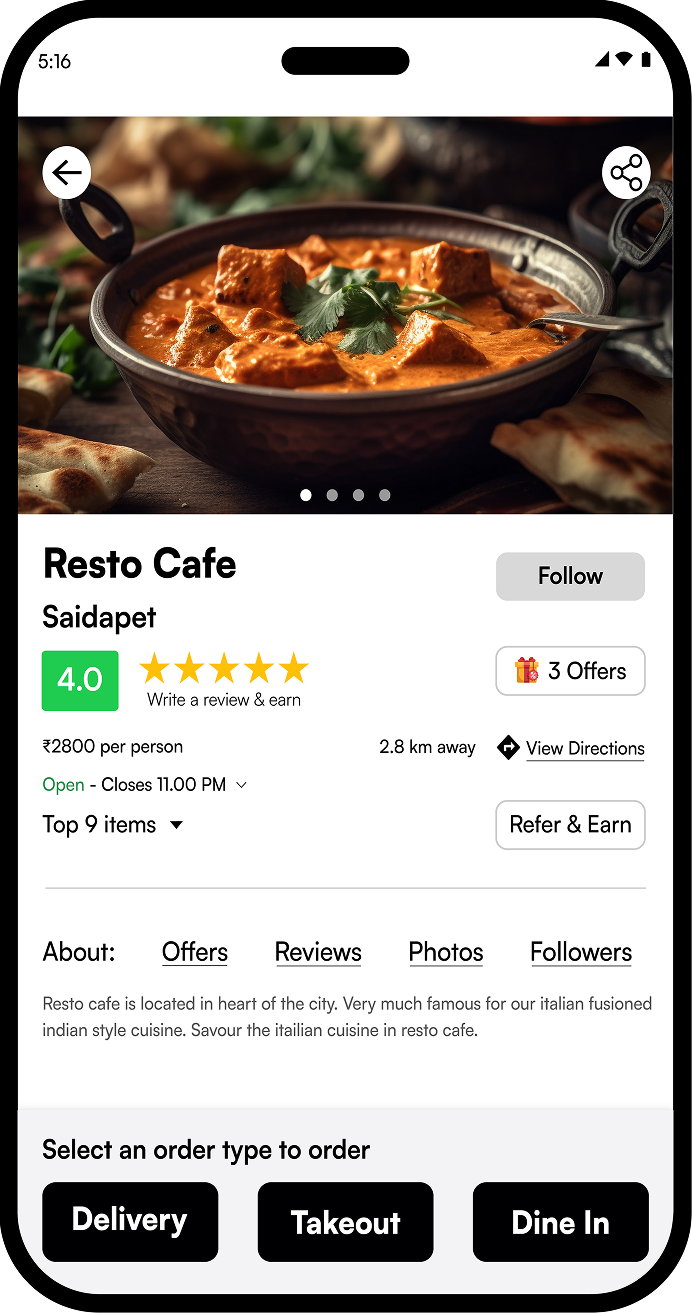Share this restaurant page
The width and height of the screenshot is (692, 1313).
(626, 173)
